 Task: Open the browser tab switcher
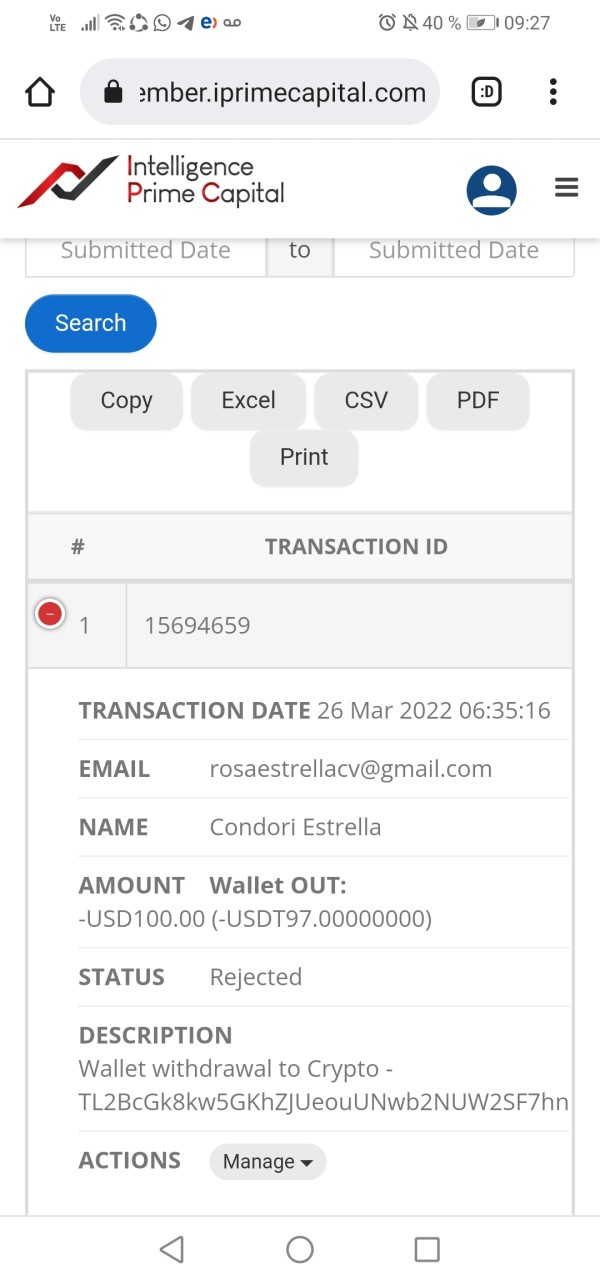point(487,93)
